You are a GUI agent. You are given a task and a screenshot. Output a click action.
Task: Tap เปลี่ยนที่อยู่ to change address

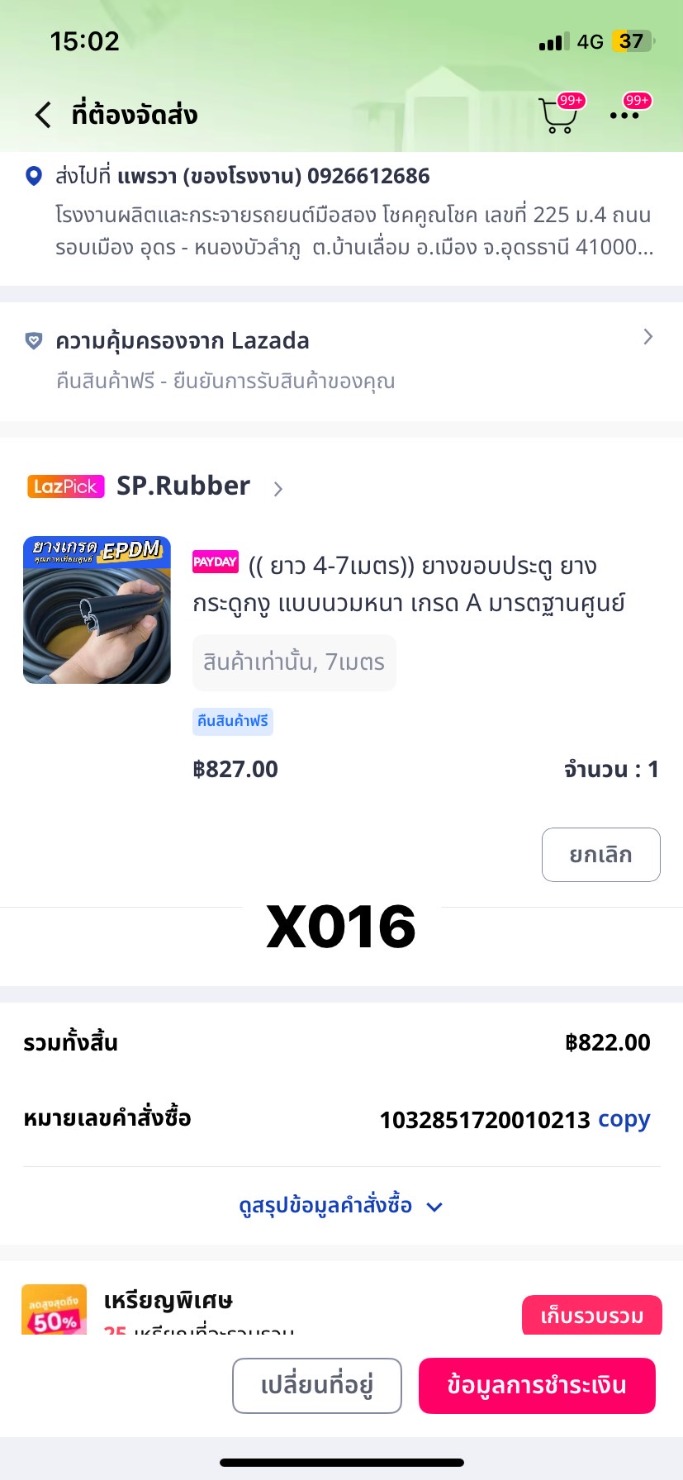317,1386
